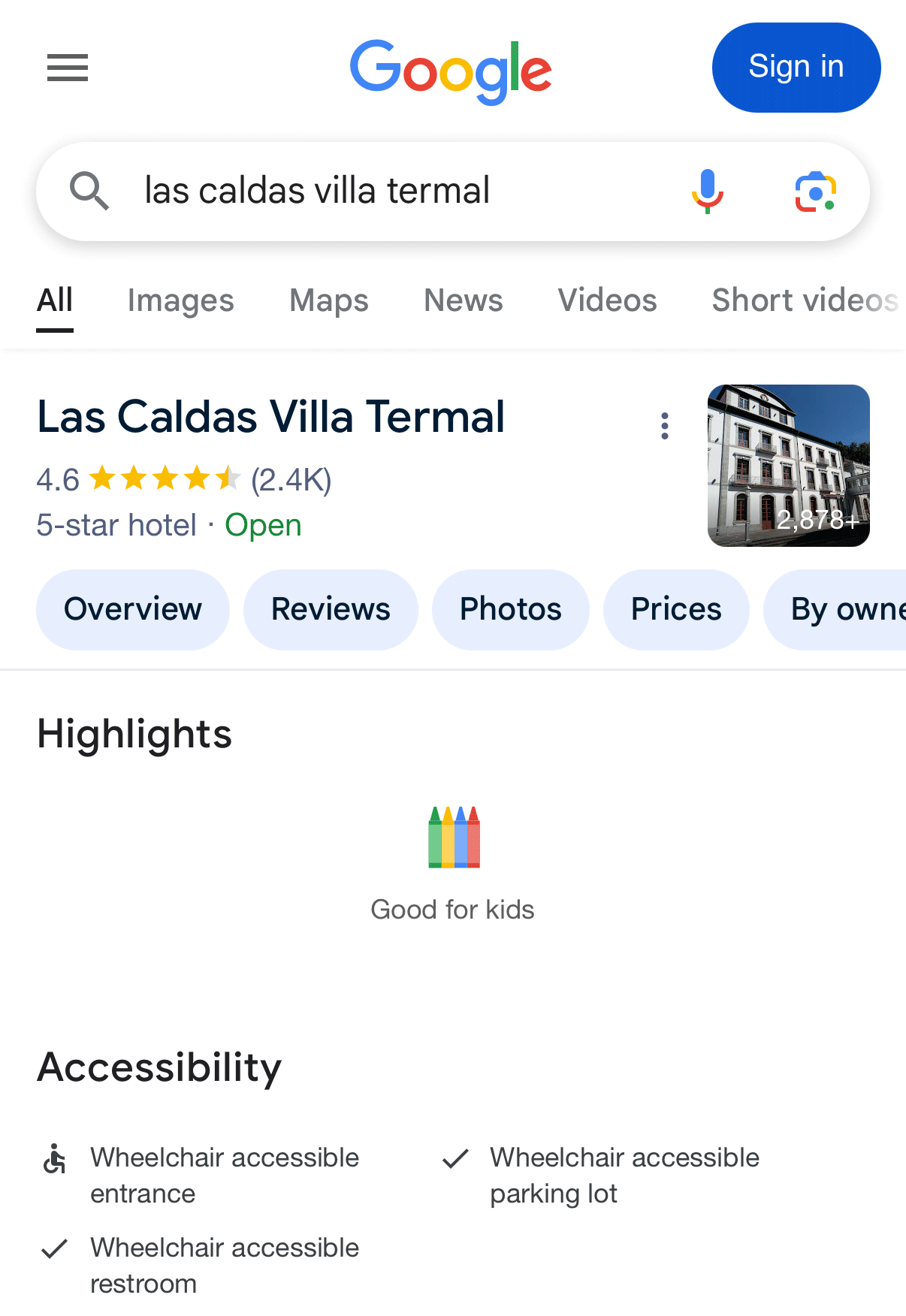Select the All results tab
906x1316 pixels.
pos(55,300)
